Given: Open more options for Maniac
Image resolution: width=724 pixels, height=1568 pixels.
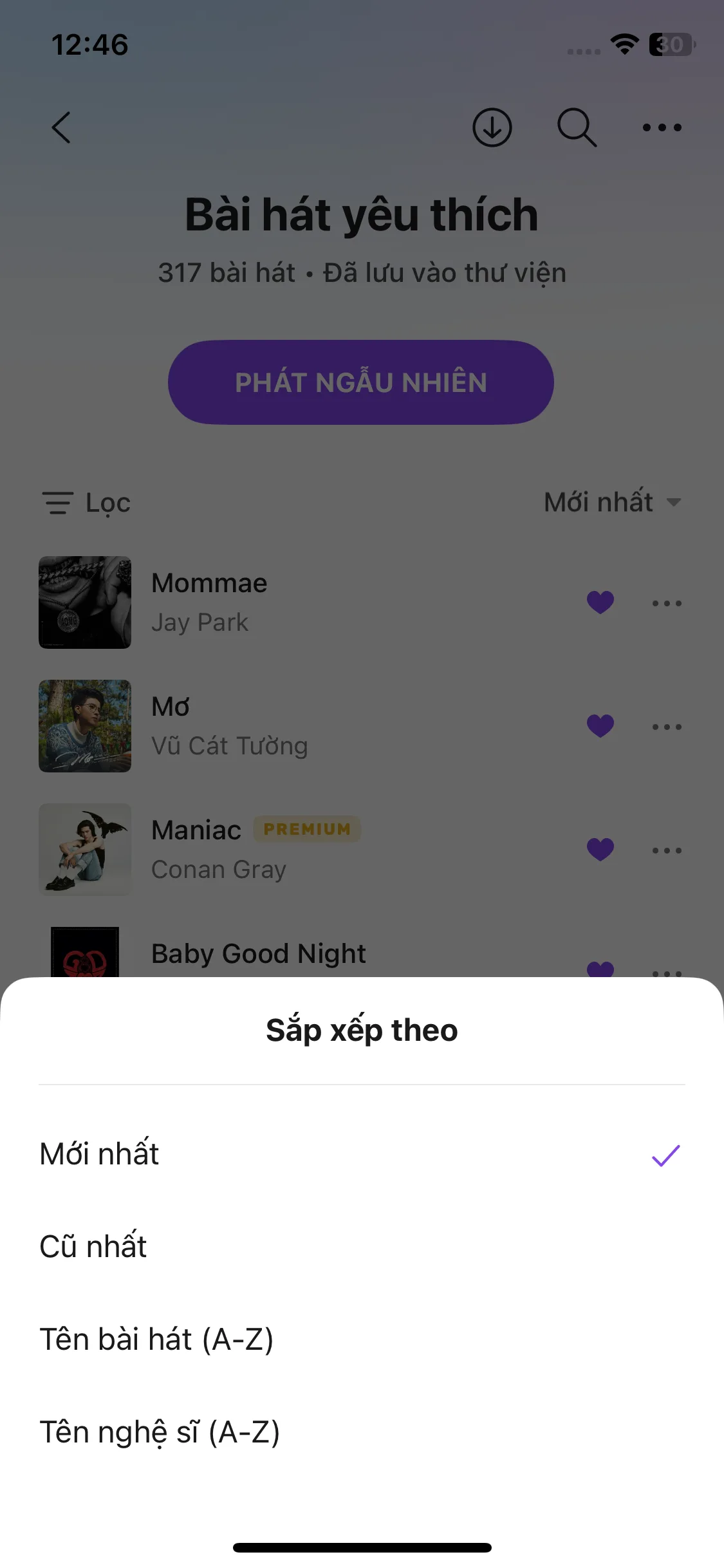Looking at the screenshot, I should [667, 850].
